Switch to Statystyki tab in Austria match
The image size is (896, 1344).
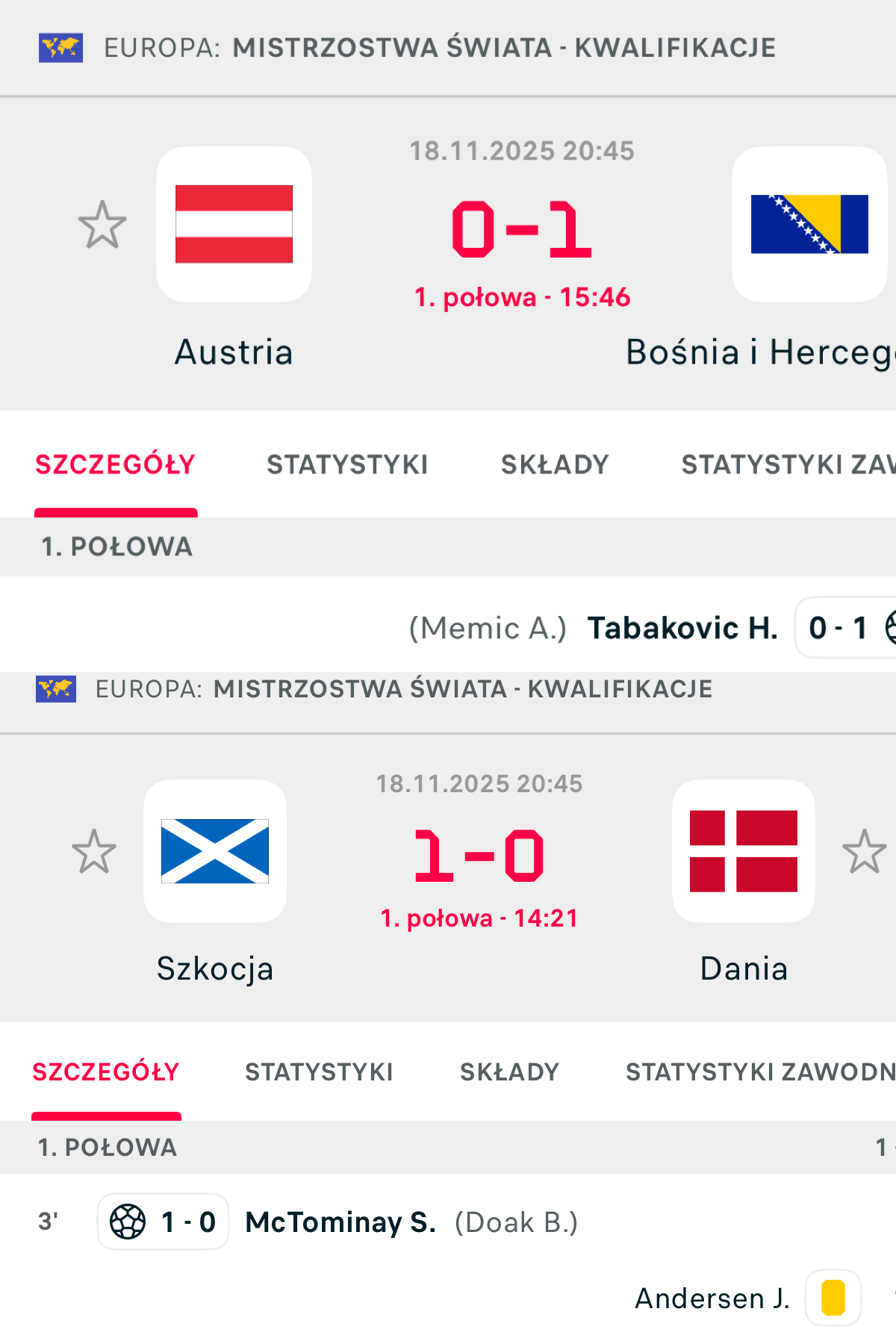347,464
